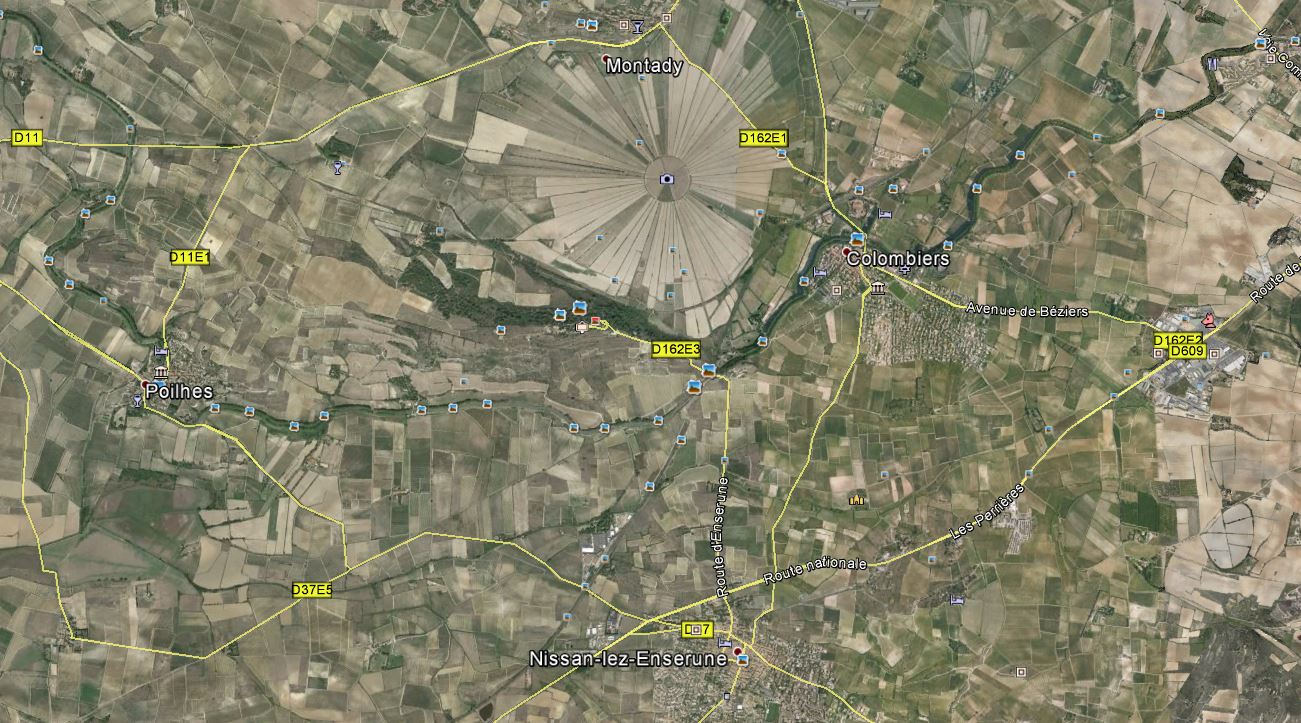Open the Nissan-lez-Enserune place marker

click(x=738, y=653)
